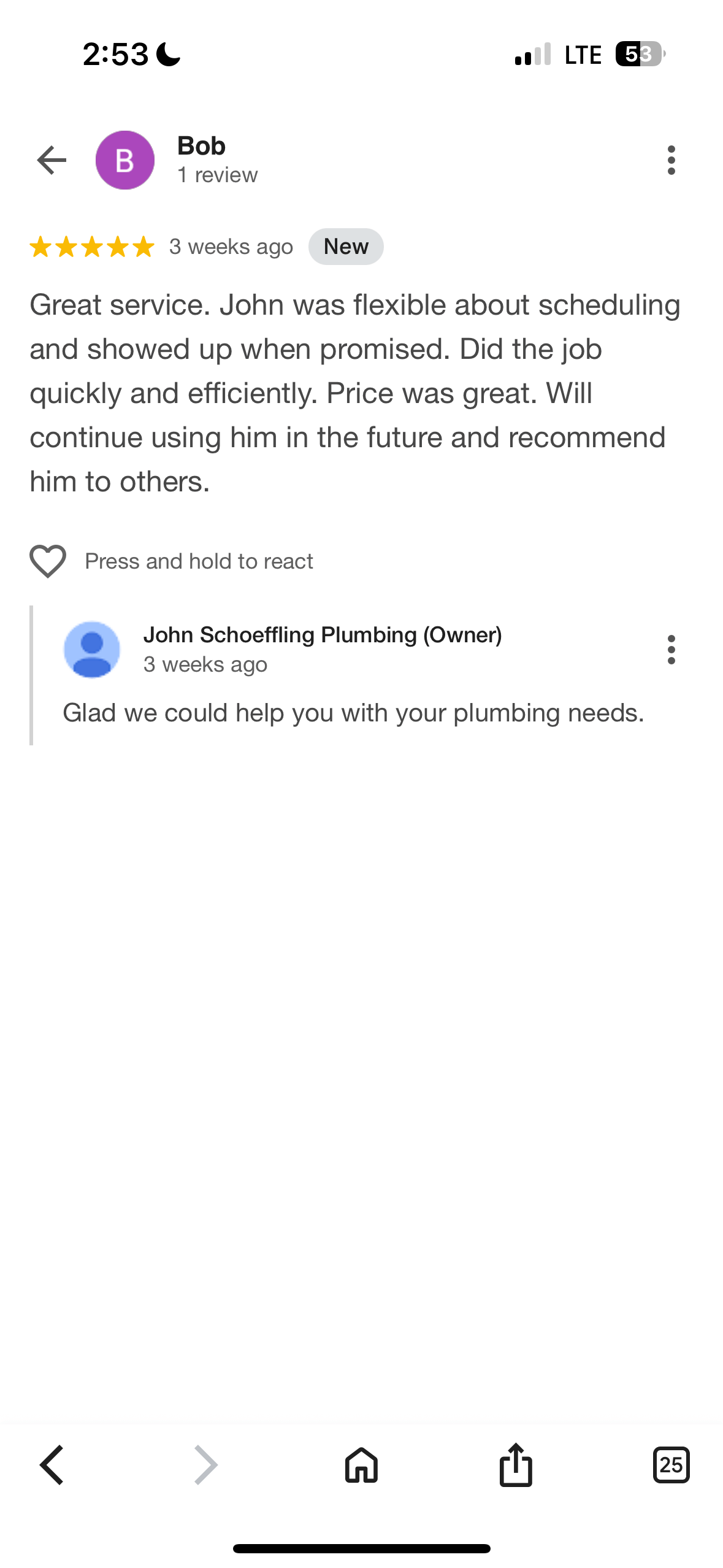Navigate back with the browser back chevron

coord(52,1465)
